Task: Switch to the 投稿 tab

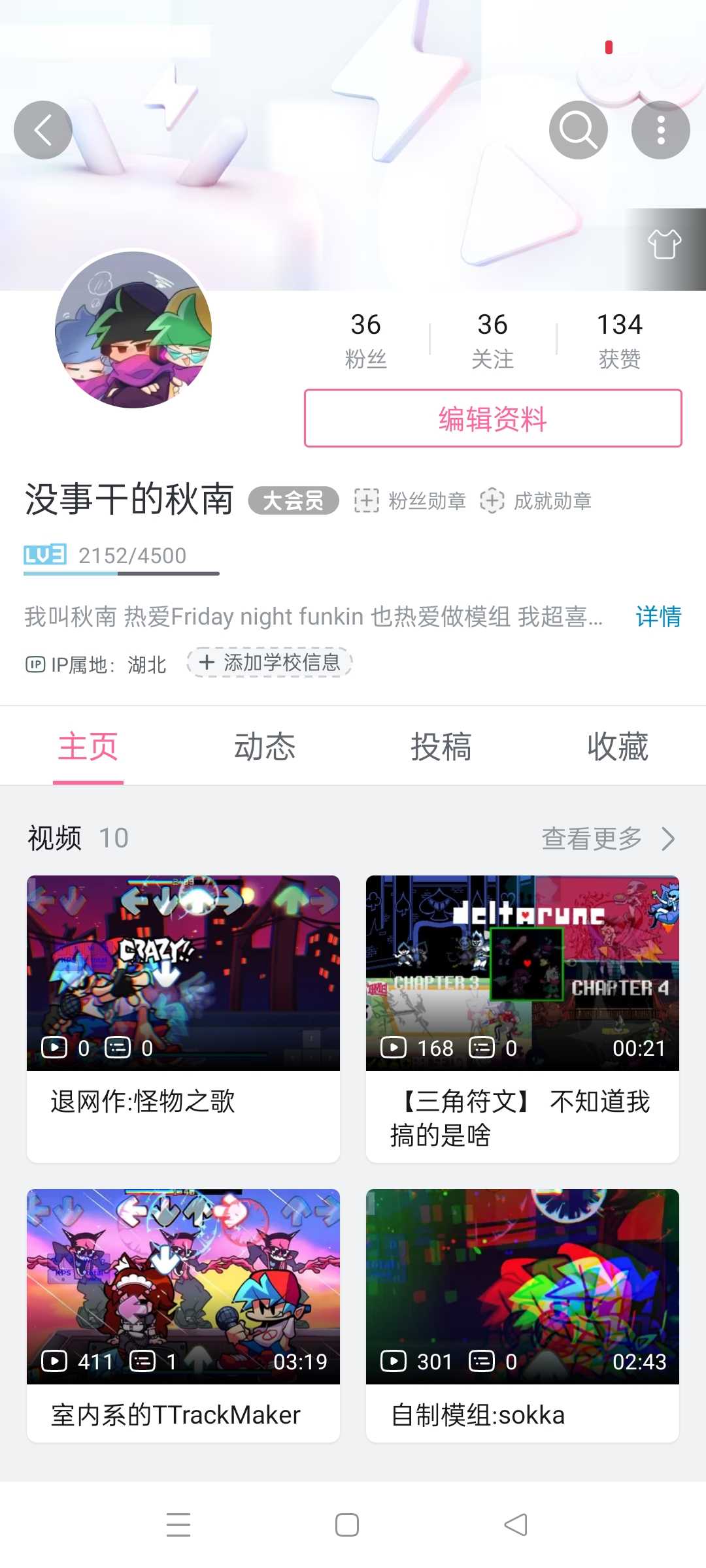Action: 441,746
